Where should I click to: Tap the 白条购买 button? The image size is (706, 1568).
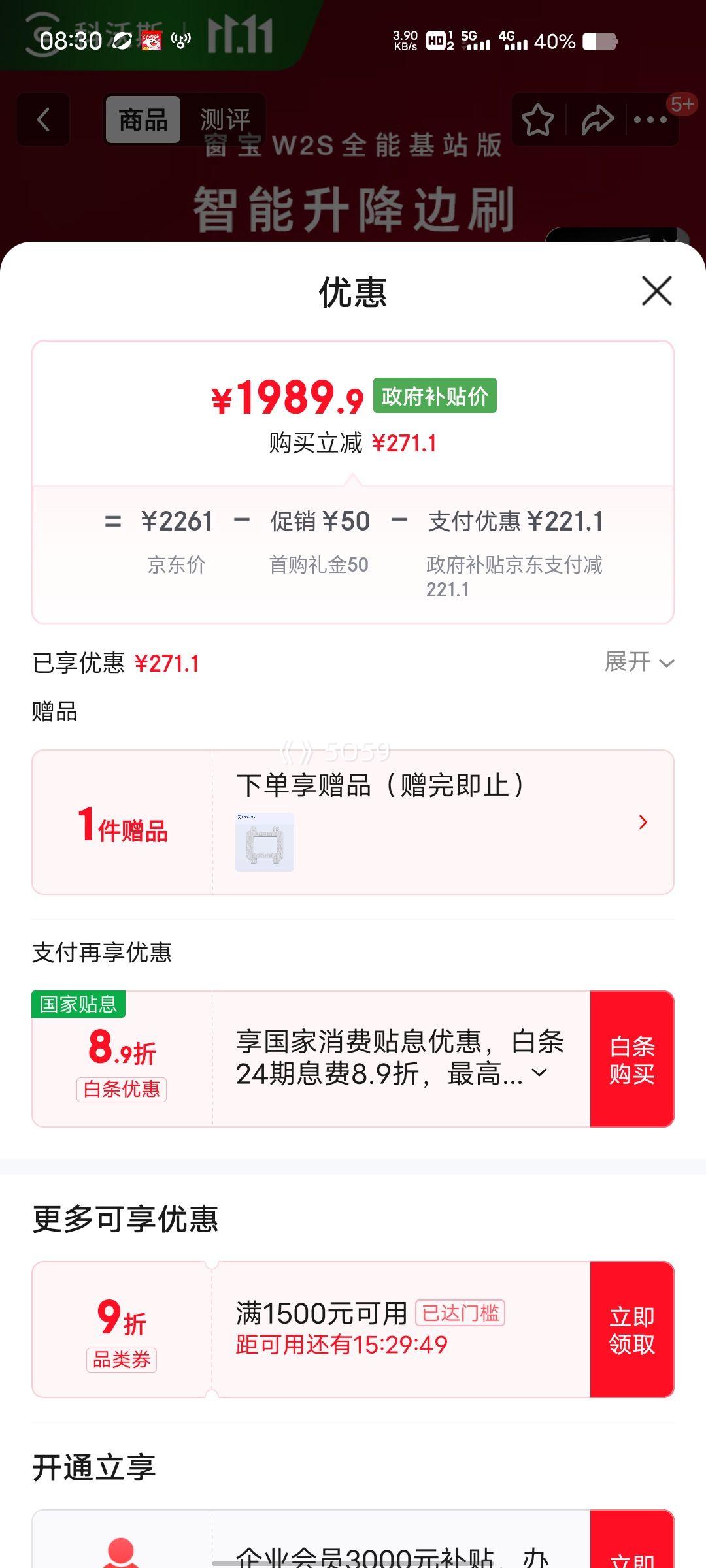point(631,1059)
